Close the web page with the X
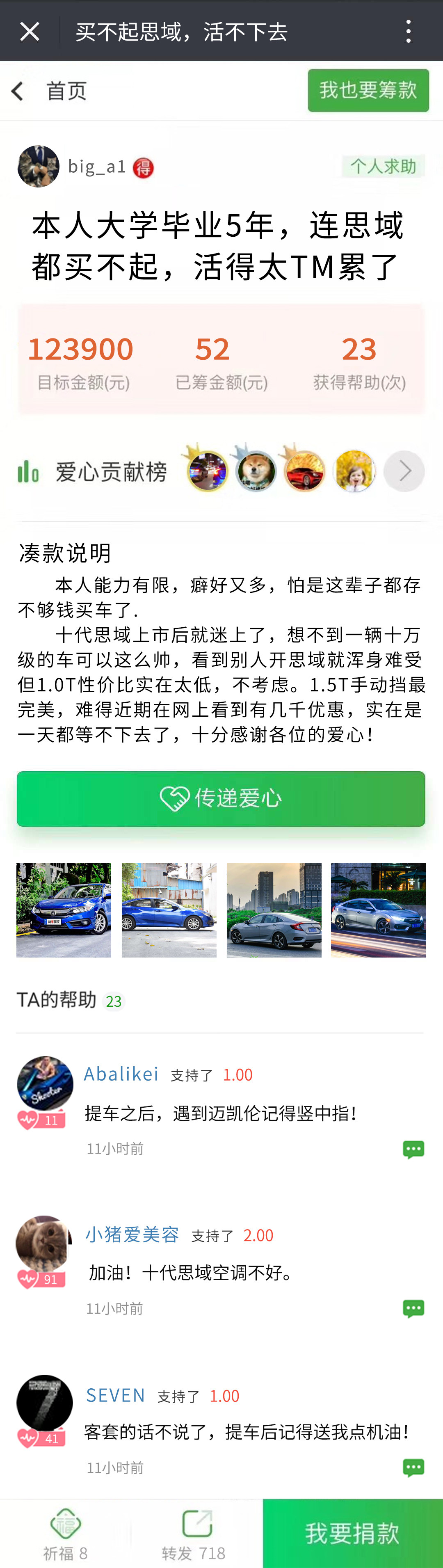This screenshot has height=1568, width=443. 29,31
